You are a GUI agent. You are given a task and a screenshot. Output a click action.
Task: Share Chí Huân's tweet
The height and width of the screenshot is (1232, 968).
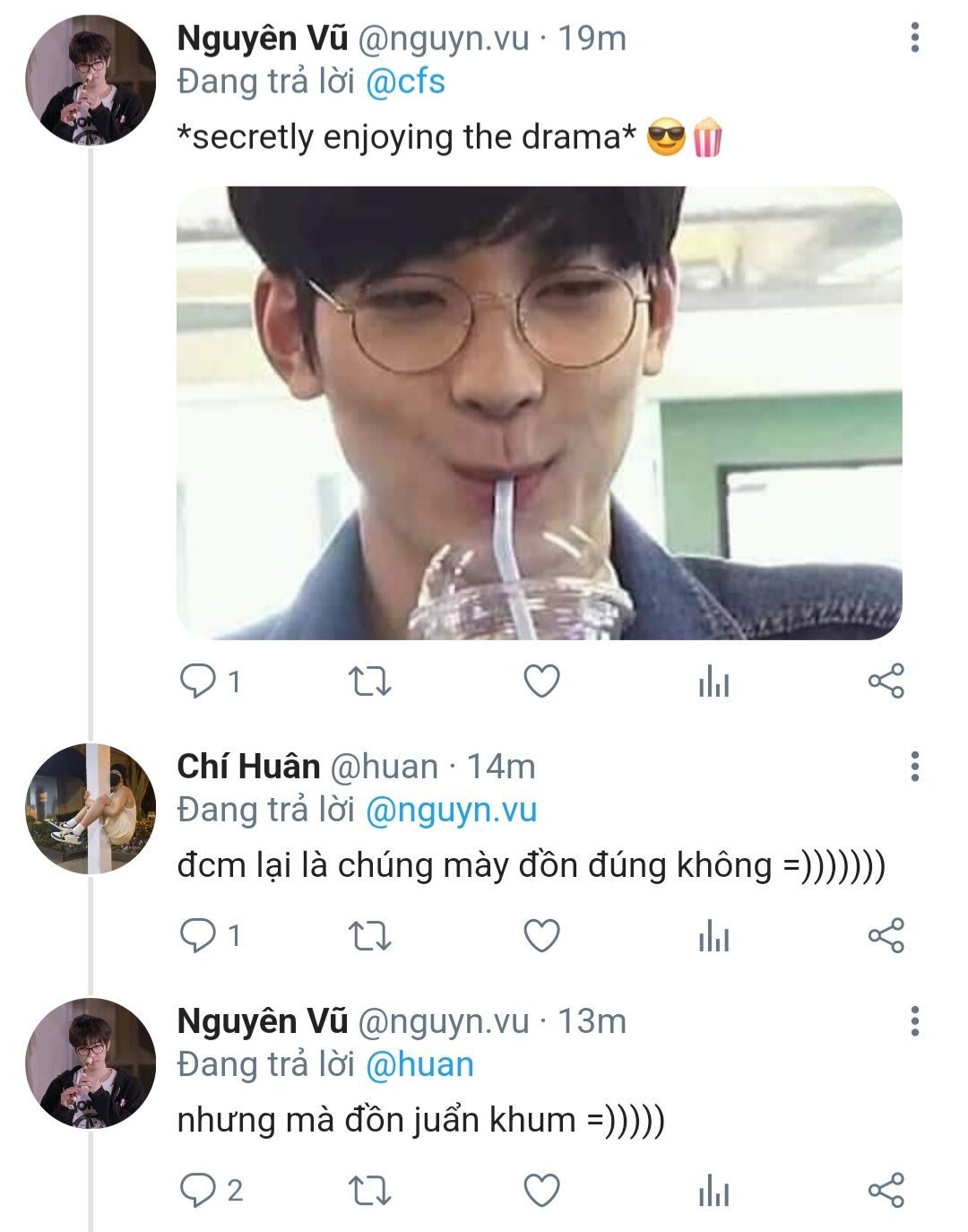tap(886, 936)
